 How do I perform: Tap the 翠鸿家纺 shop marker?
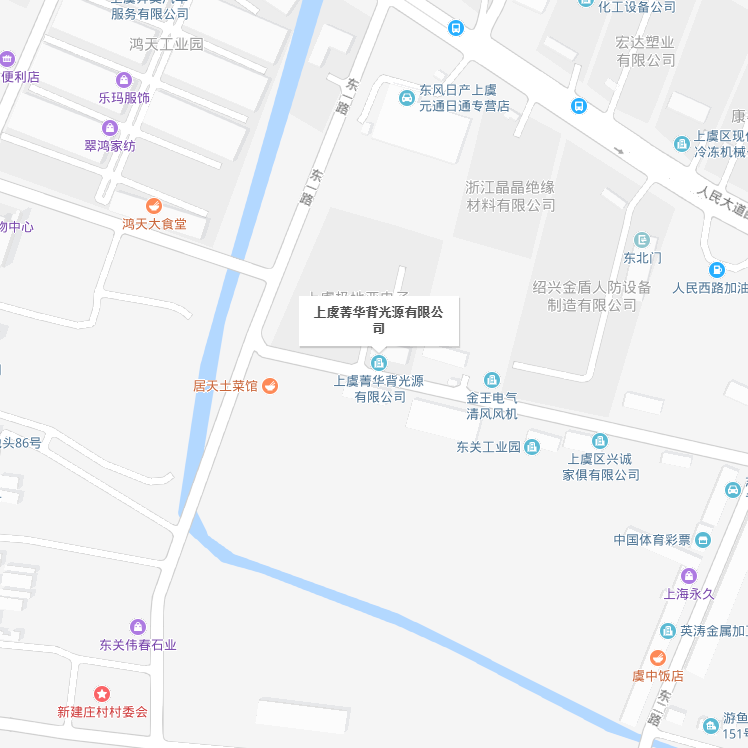click(x=110, y=128)
